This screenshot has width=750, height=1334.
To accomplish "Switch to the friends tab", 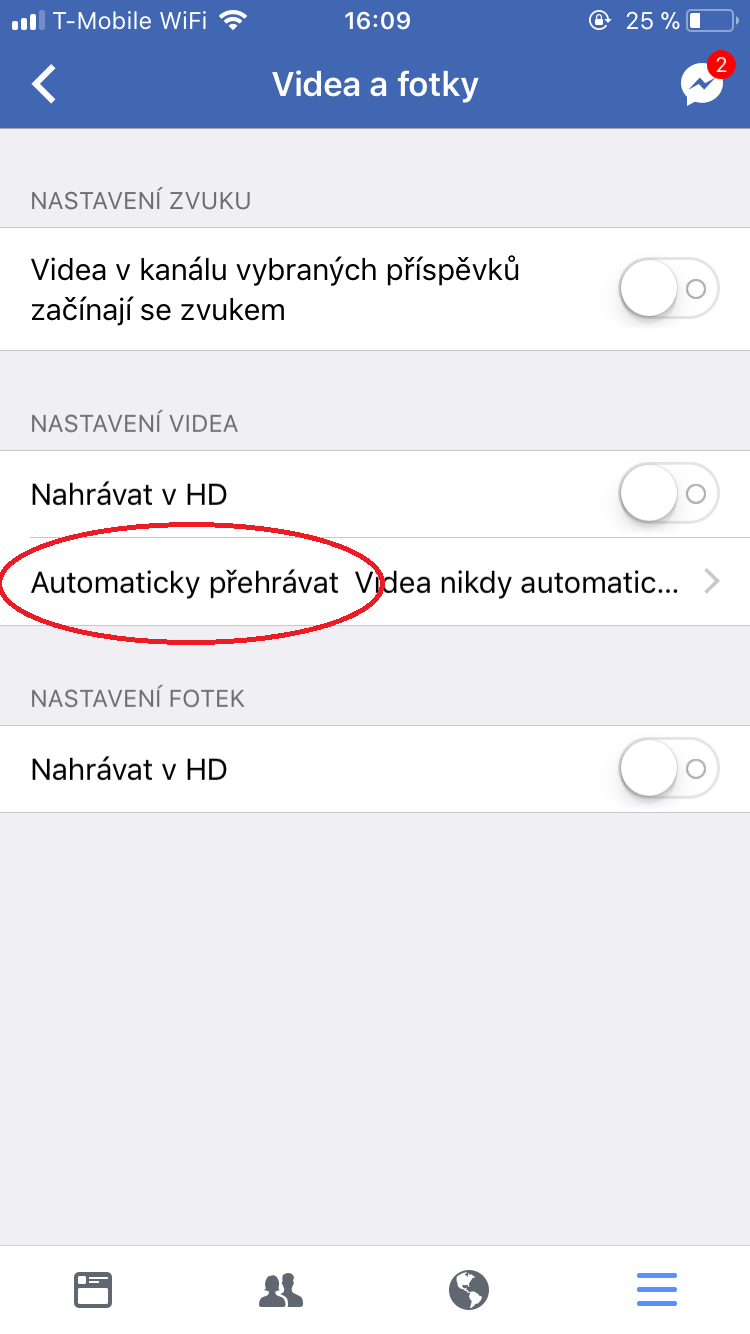I will pyautogui.click(x=281, y=1289).
